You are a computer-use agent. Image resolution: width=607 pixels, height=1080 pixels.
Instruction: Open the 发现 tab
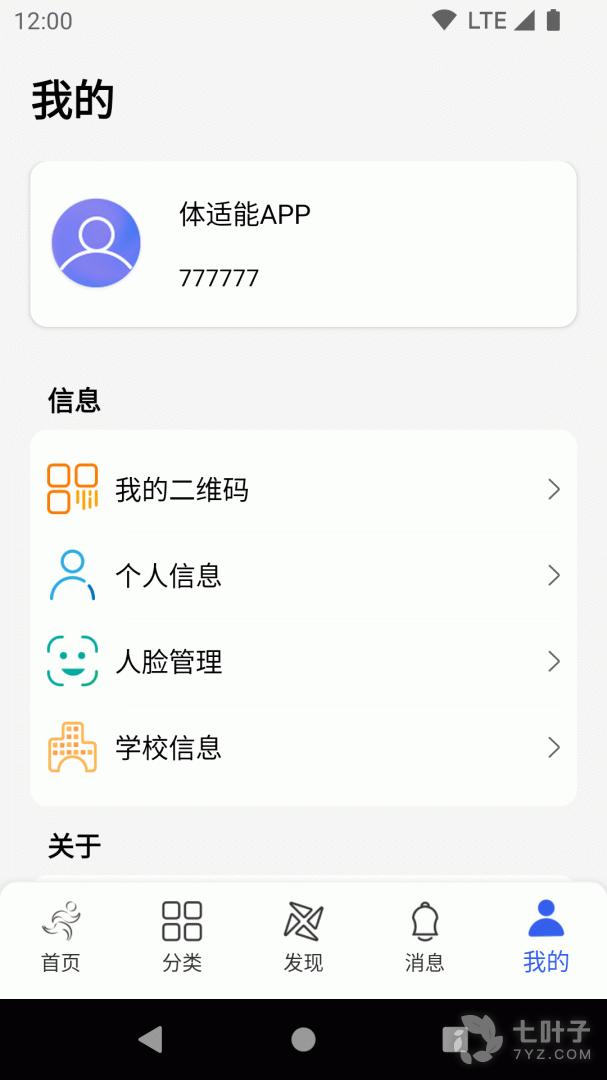[303, 937]
